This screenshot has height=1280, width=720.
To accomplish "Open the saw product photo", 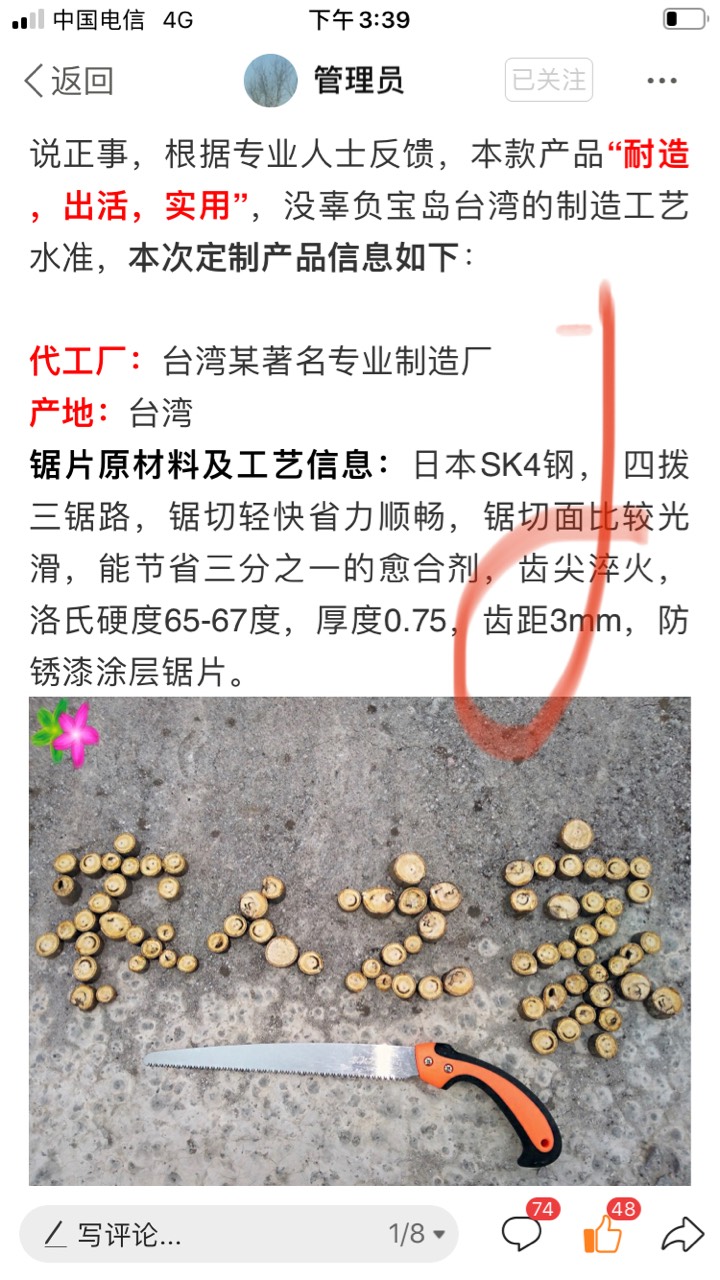I will click(360, 941).
